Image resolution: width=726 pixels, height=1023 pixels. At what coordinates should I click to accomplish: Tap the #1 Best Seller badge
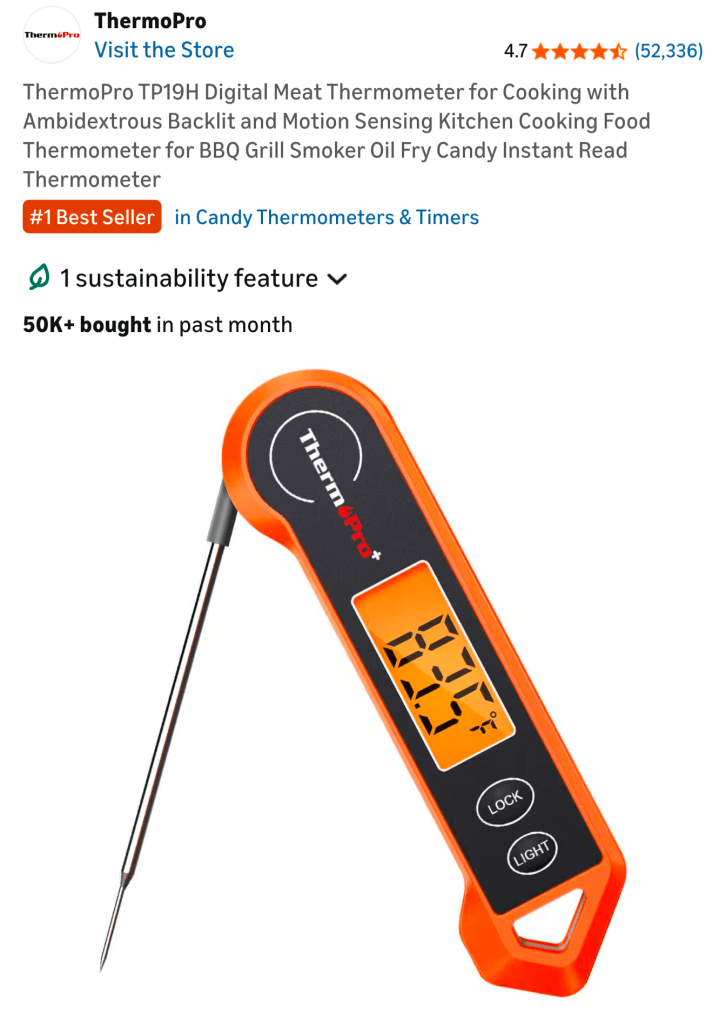(92, 217)
